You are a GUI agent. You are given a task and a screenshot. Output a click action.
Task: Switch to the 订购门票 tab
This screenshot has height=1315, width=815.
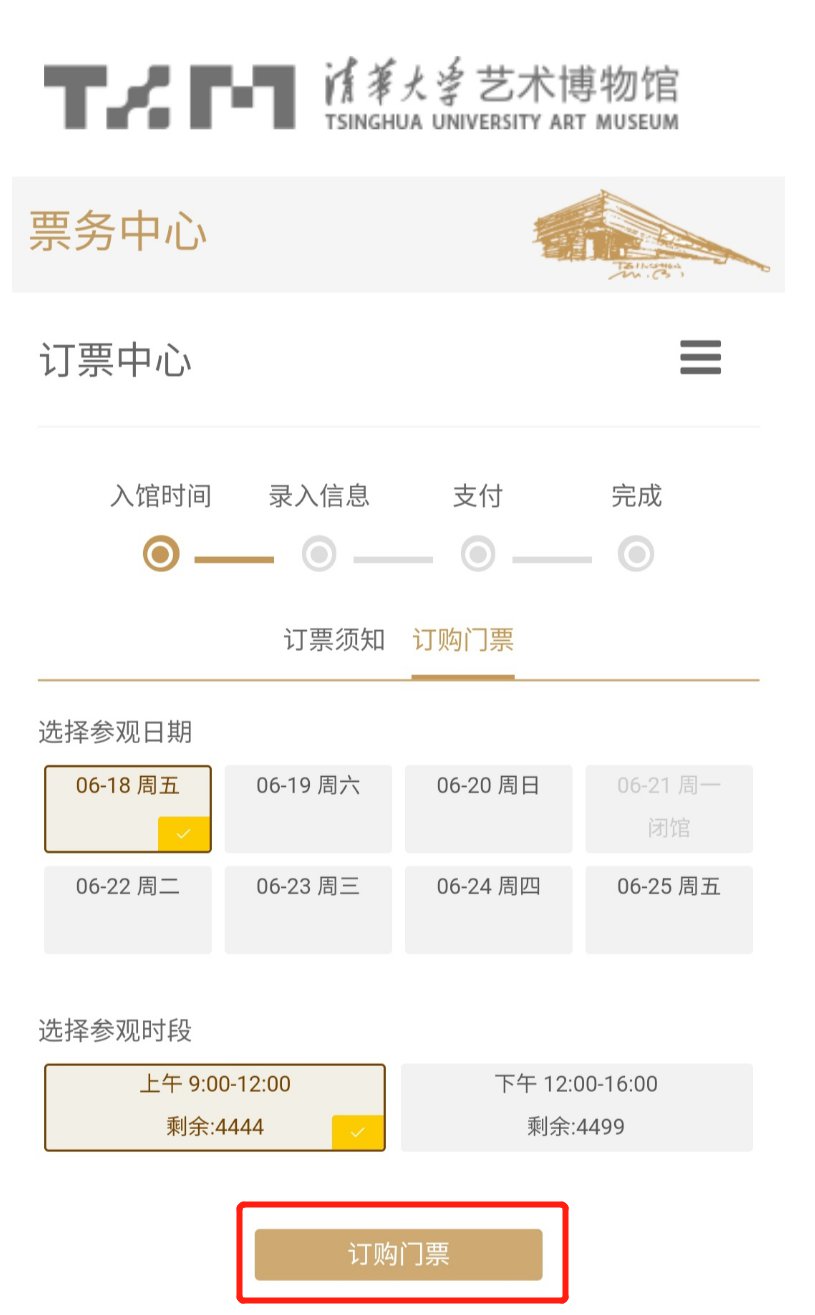(463, 640)
